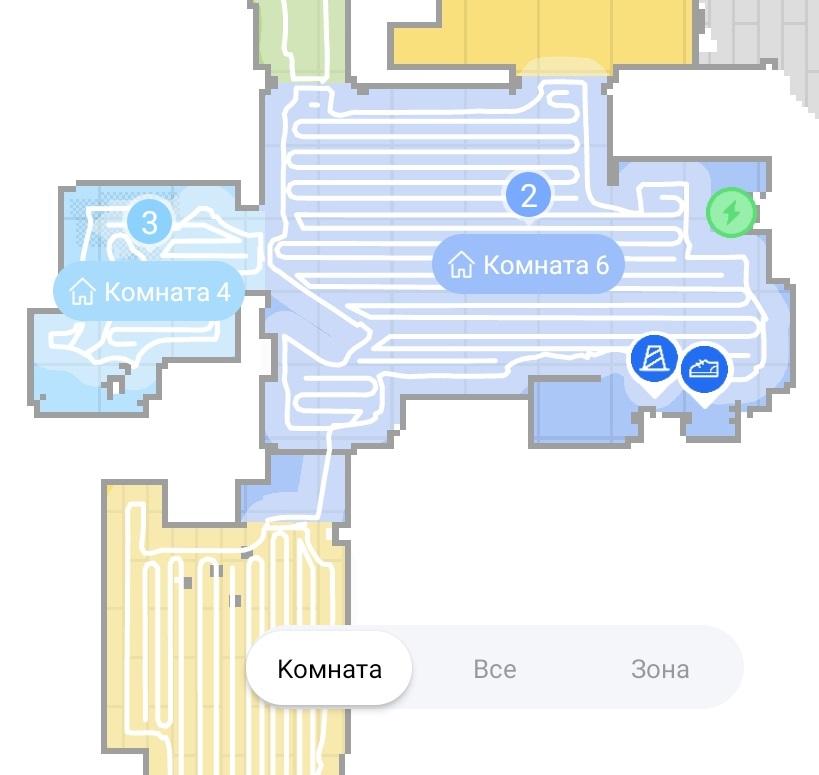Switch to the Зона cleaning mode

pyautogui.click(x=660, y=668)
